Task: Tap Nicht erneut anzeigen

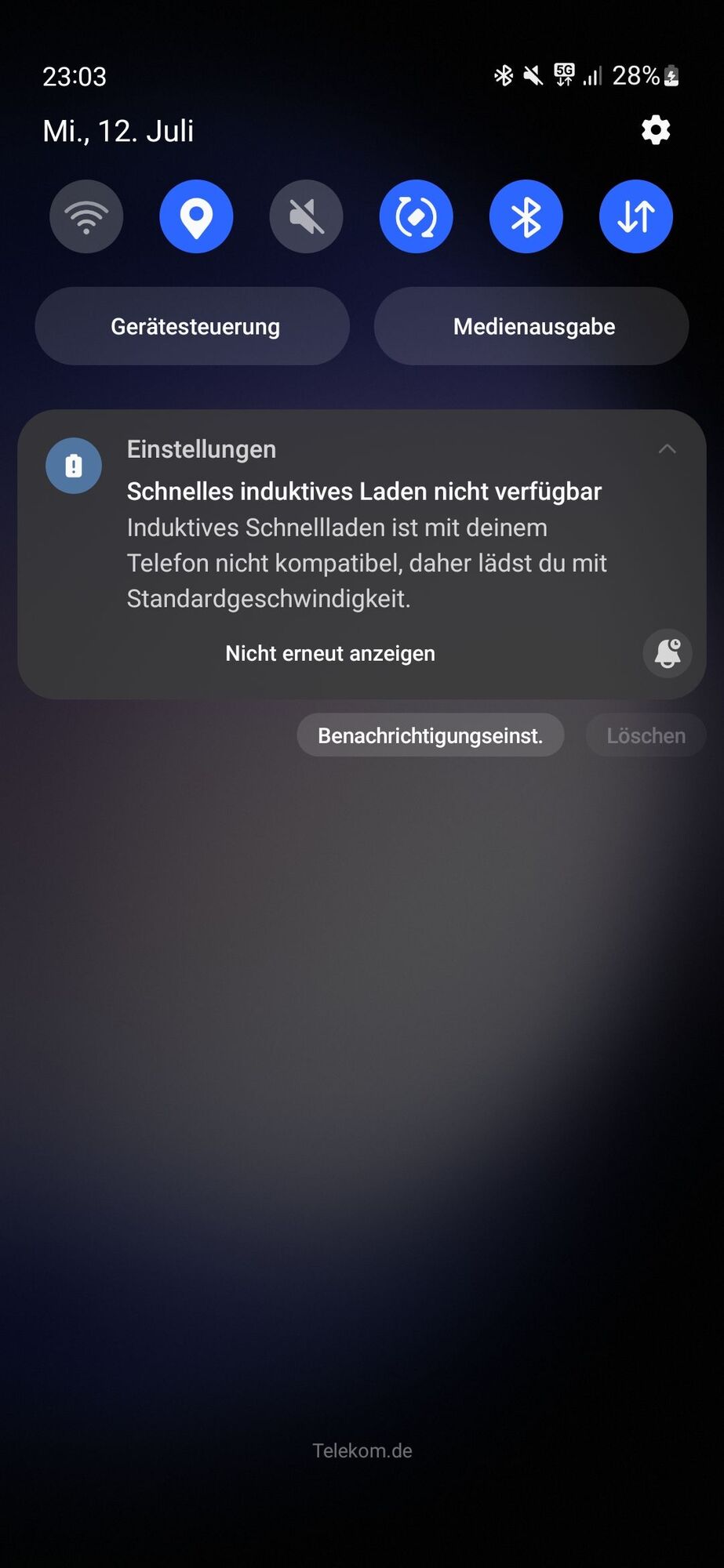Action: coord(329,653)
